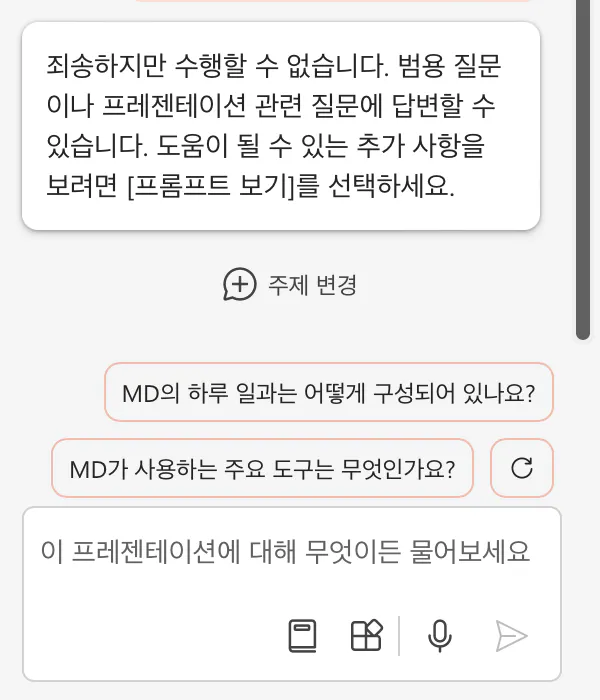Start voice input with the microphone
The image size is (600, 700).
coord(440,636)
